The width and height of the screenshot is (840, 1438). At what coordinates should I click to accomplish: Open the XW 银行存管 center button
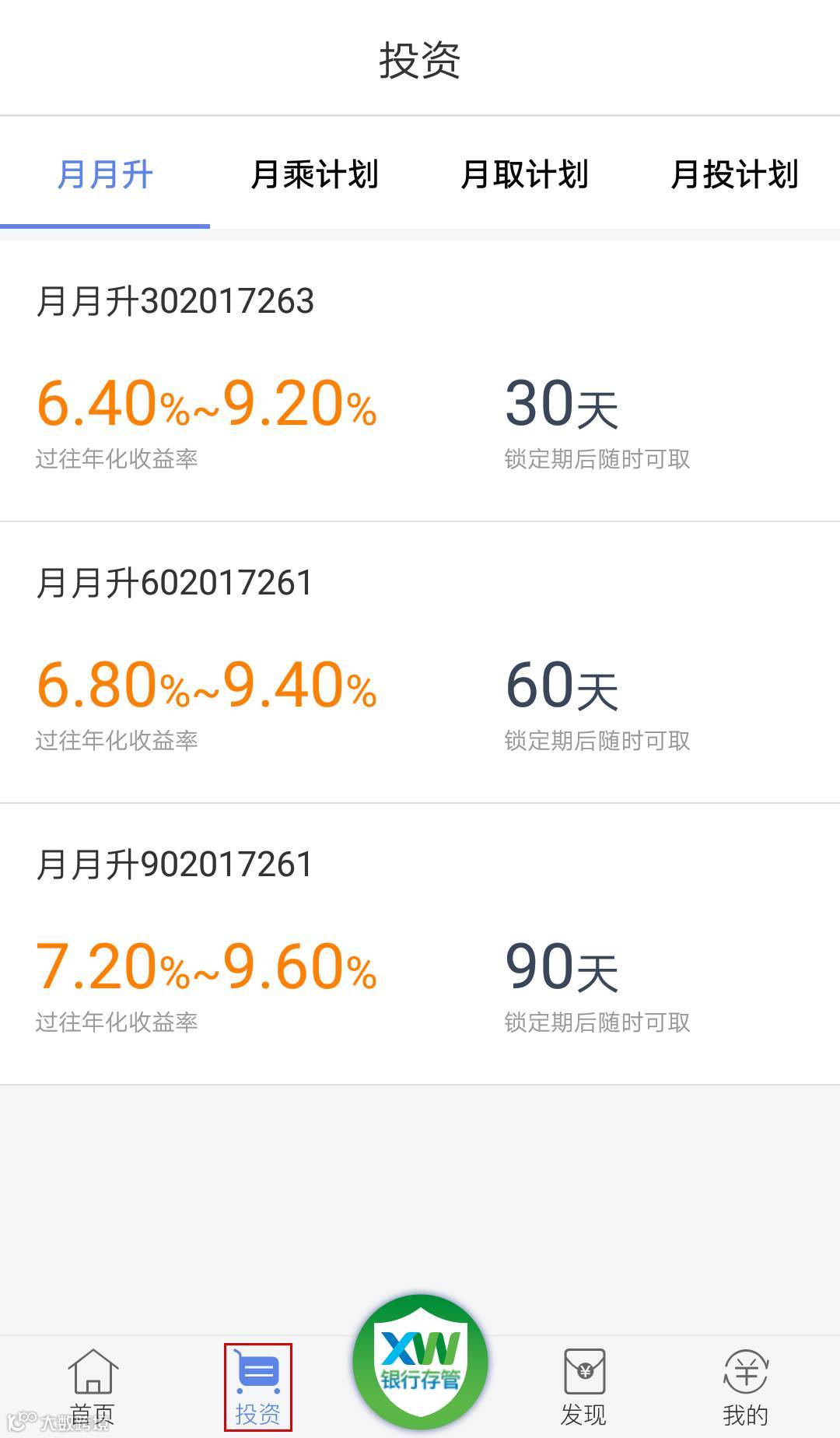[420, 1362]
